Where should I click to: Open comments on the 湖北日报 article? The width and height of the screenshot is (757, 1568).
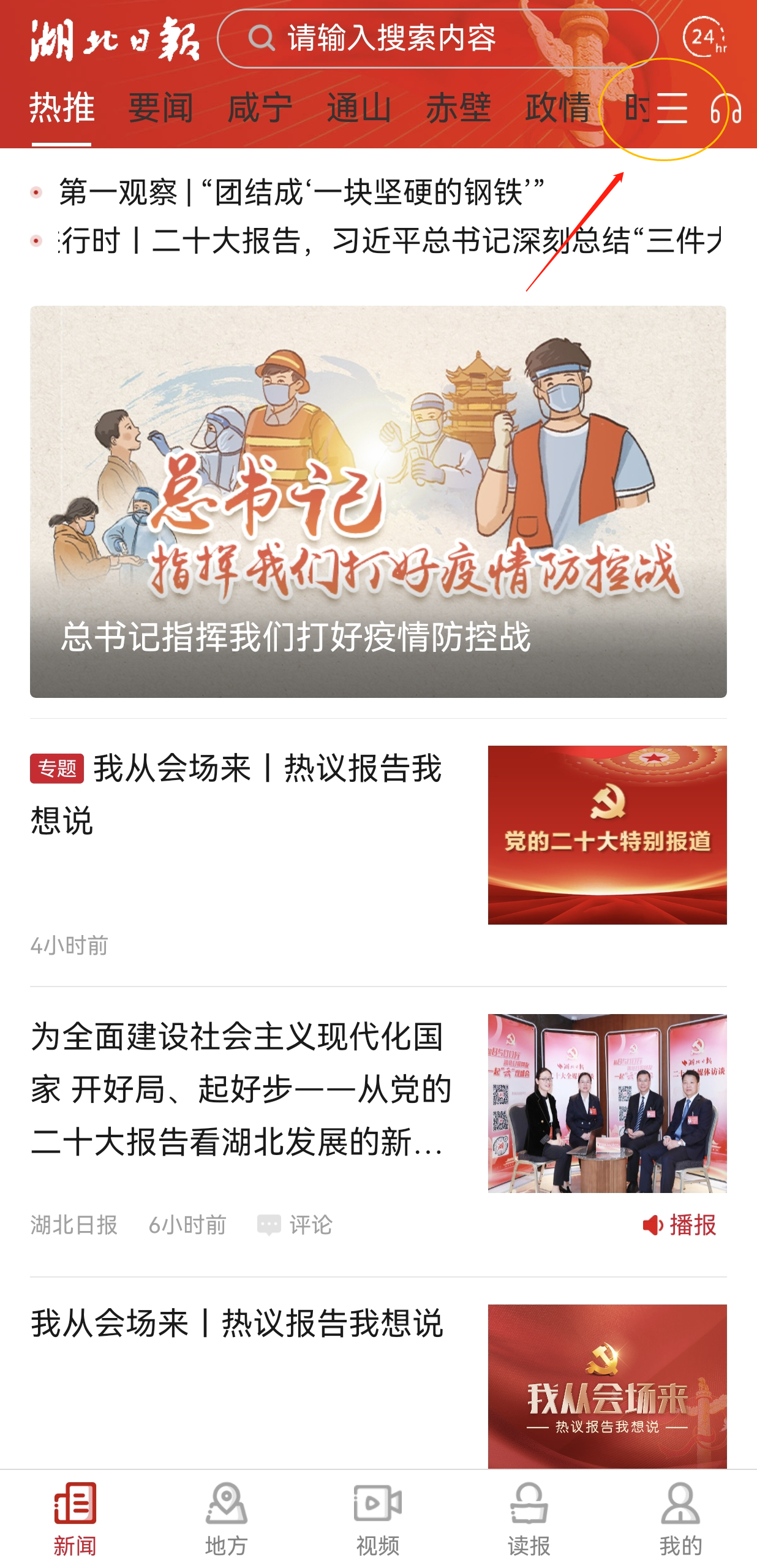coord(295,1225)
